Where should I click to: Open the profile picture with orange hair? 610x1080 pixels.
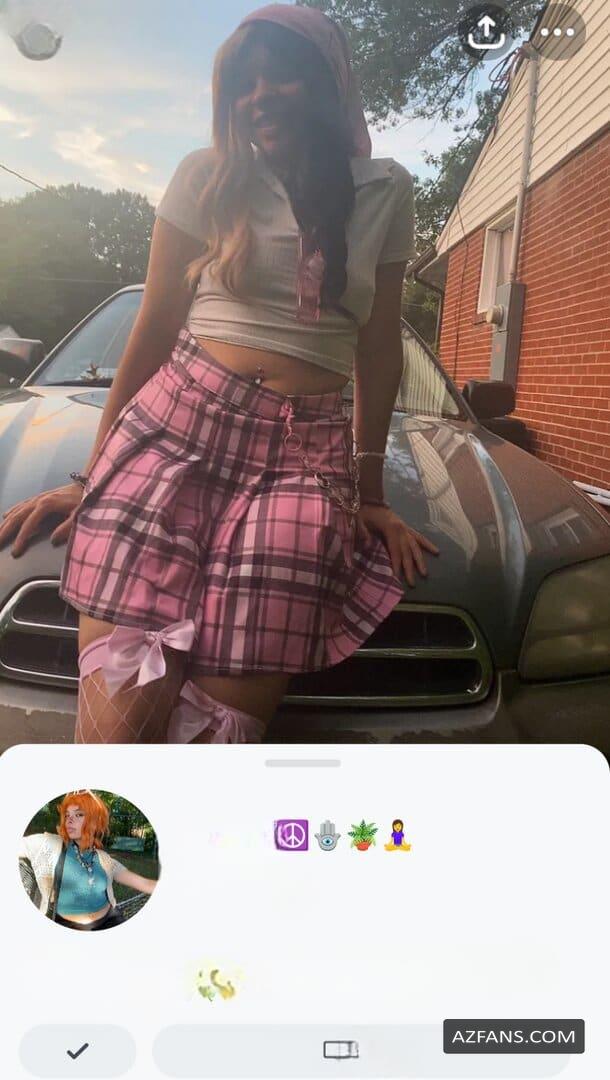tap(89, 860)
